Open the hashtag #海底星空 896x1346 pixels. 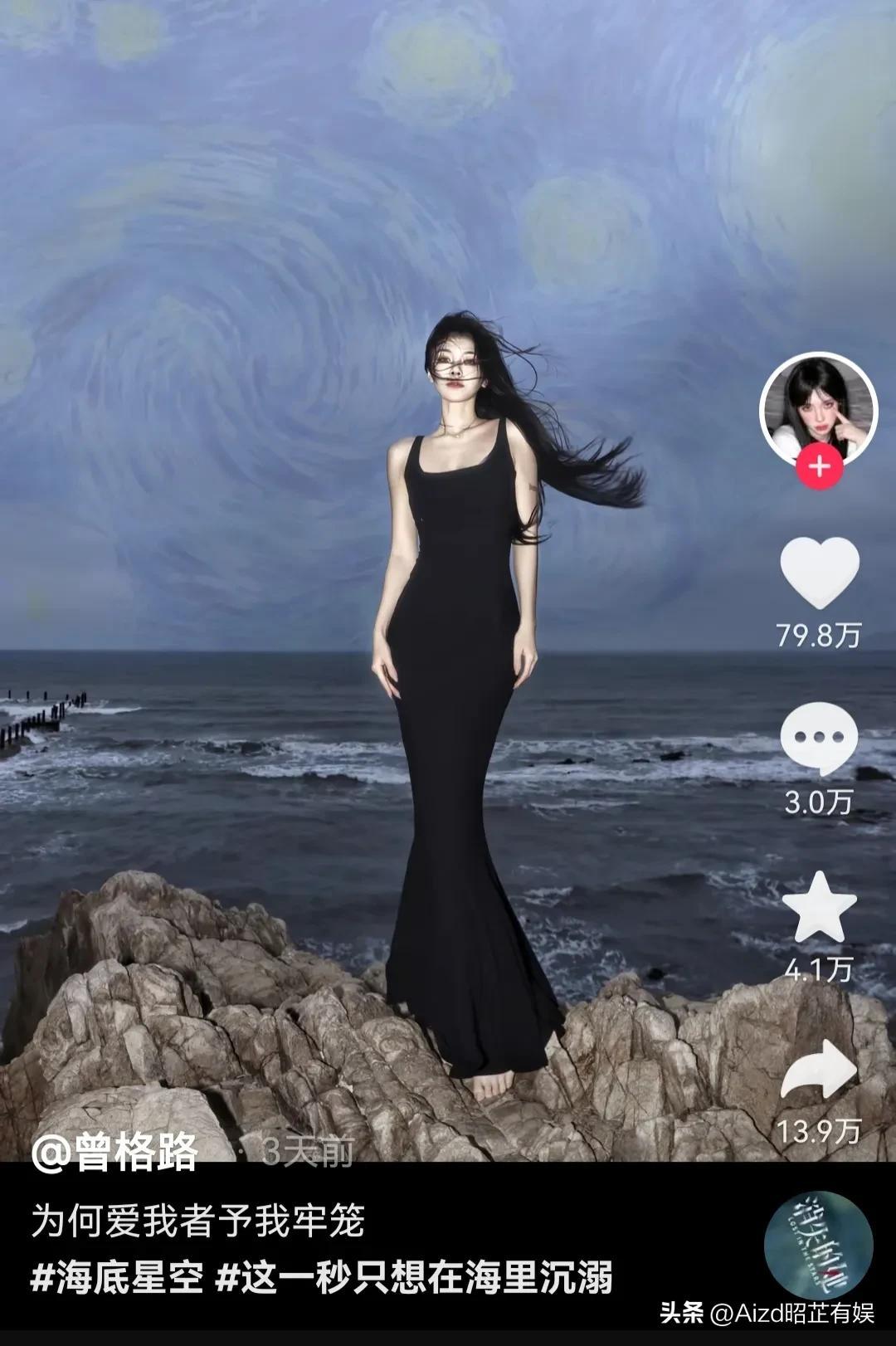[x=117, y=1278]
